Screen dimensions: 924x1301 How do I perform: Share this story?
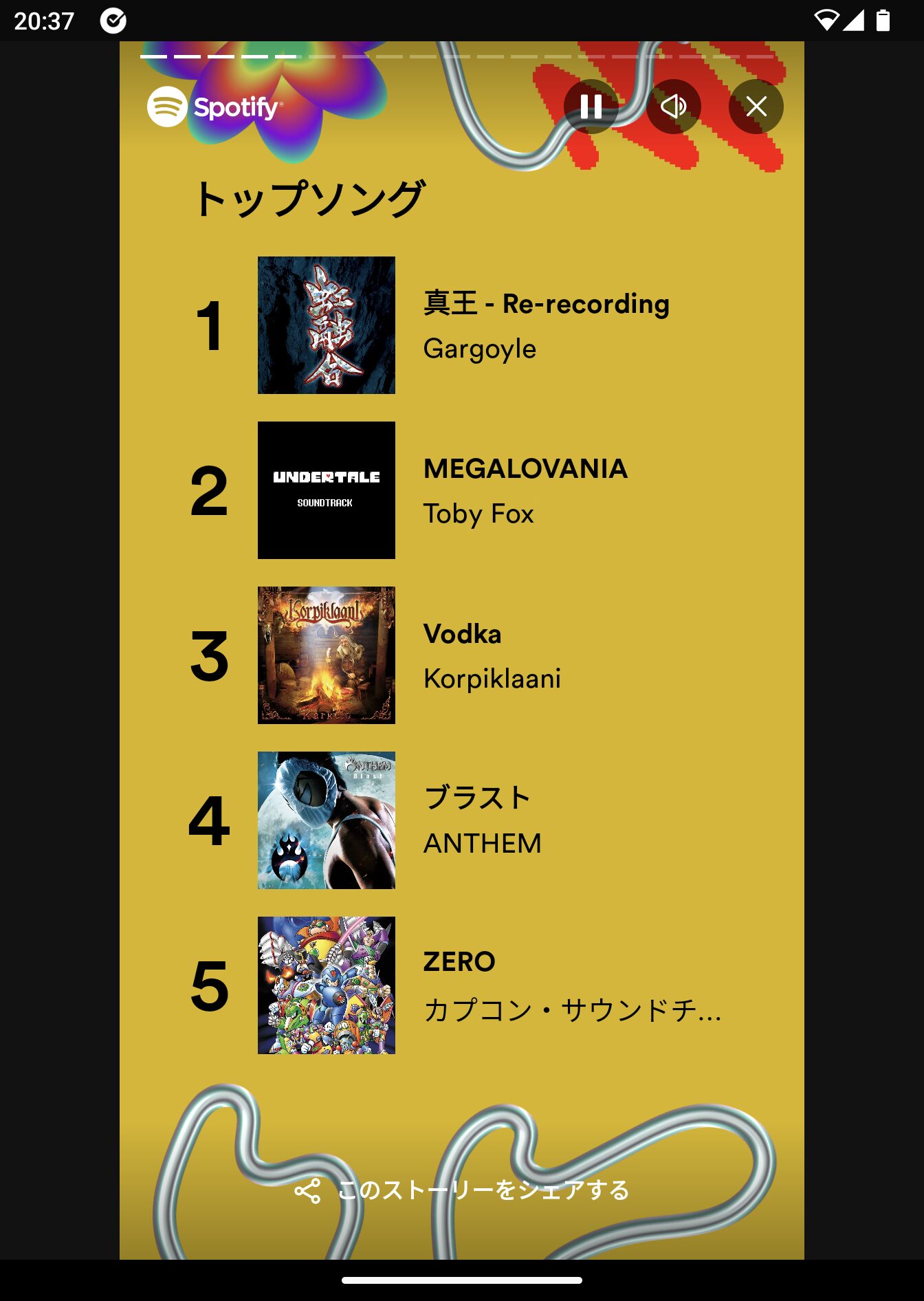click(462, 1190)
